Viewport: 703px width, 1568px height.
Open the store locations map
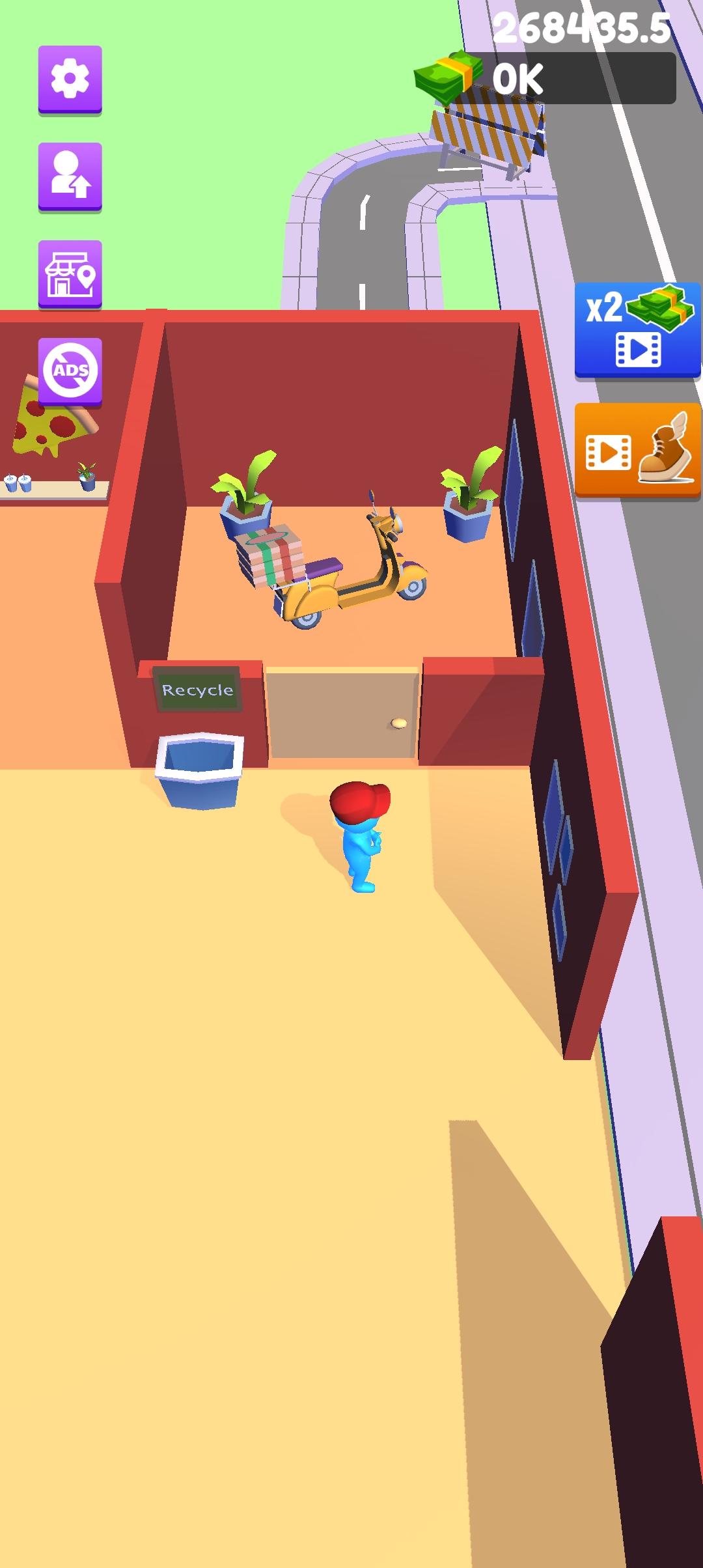[x=70, y=273]
